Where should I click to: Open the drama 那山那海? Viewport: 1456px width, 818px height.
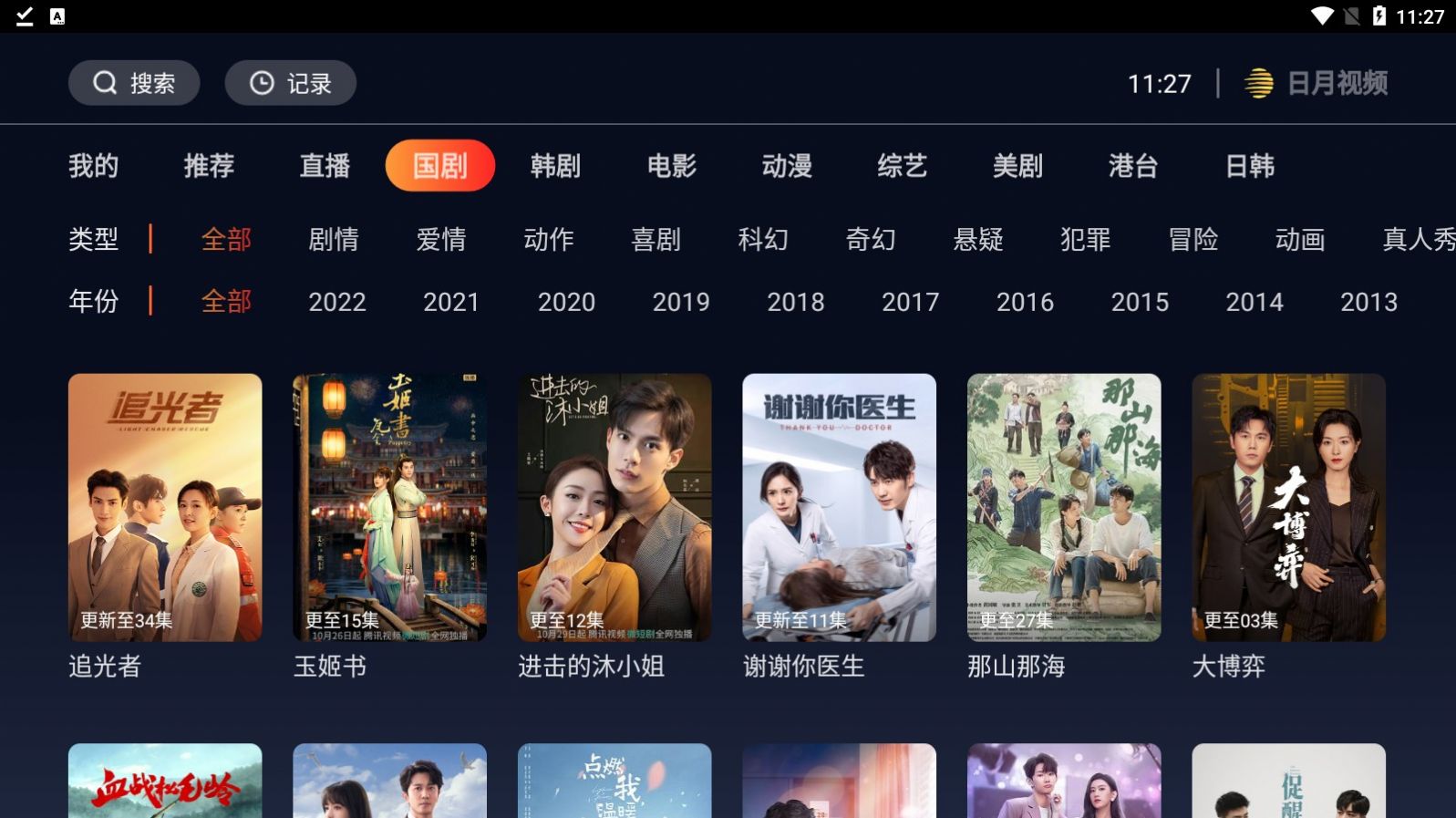(x=1064, y=507)
